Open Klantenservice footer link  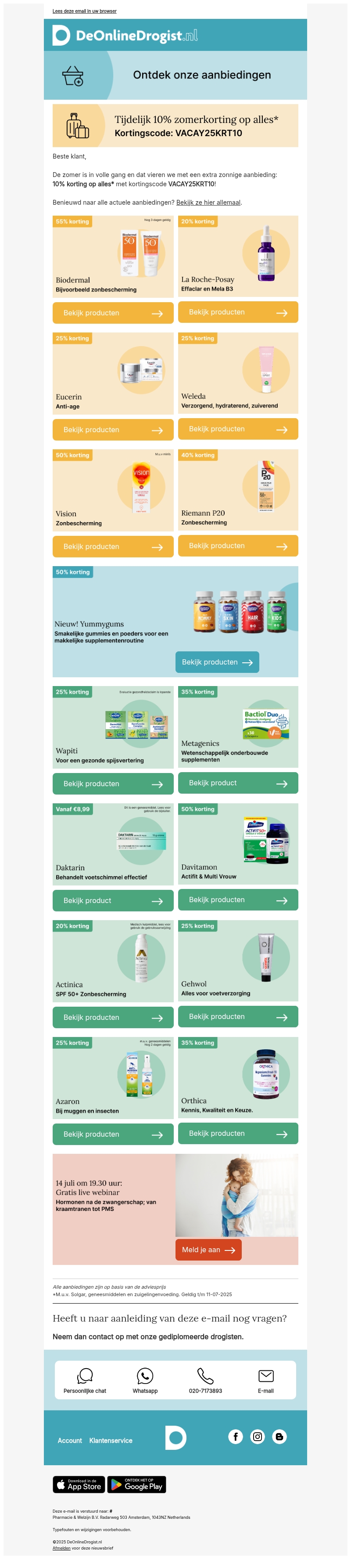click(x=111, y=1441)
